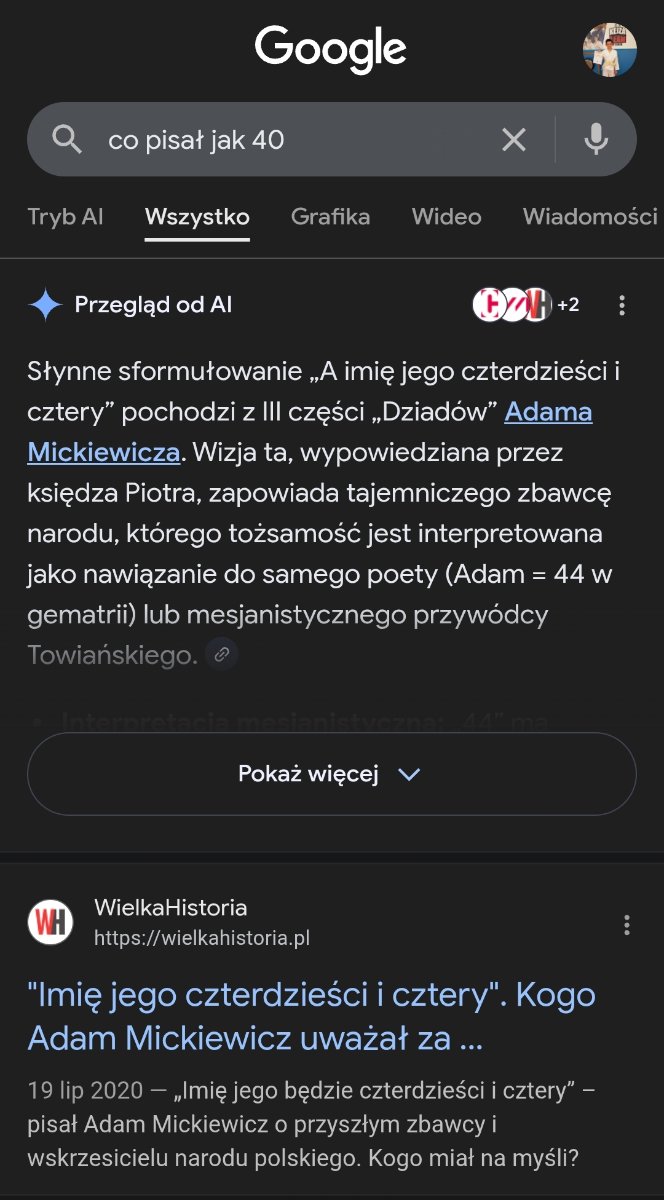Expand the overview with Pokaż więcej
Image resolution: width=664 pixels, height=1200 pixels.
331,774
